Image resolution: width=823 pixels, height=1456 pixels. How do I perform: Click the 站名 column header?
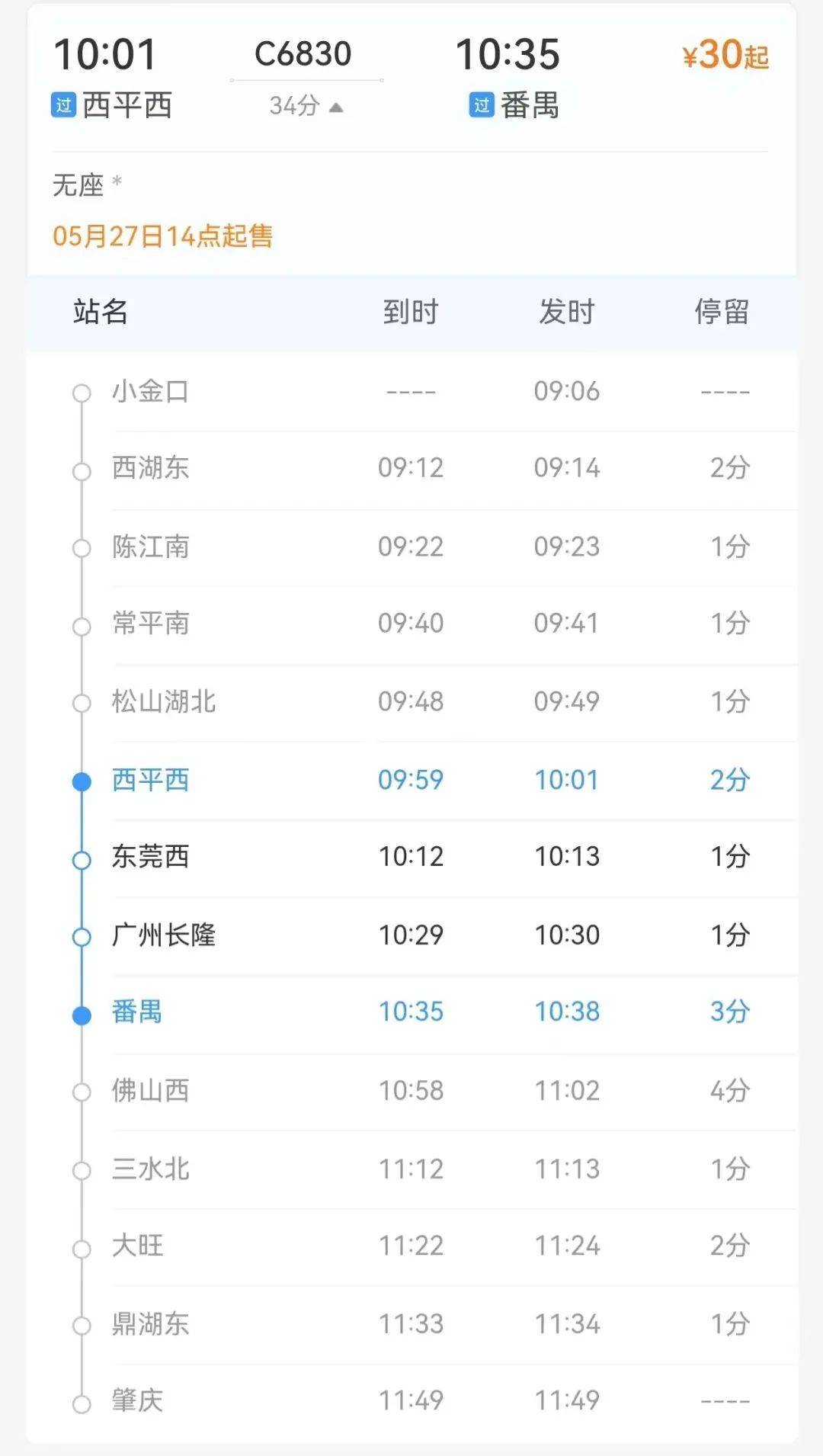click(x=101, y=312)
